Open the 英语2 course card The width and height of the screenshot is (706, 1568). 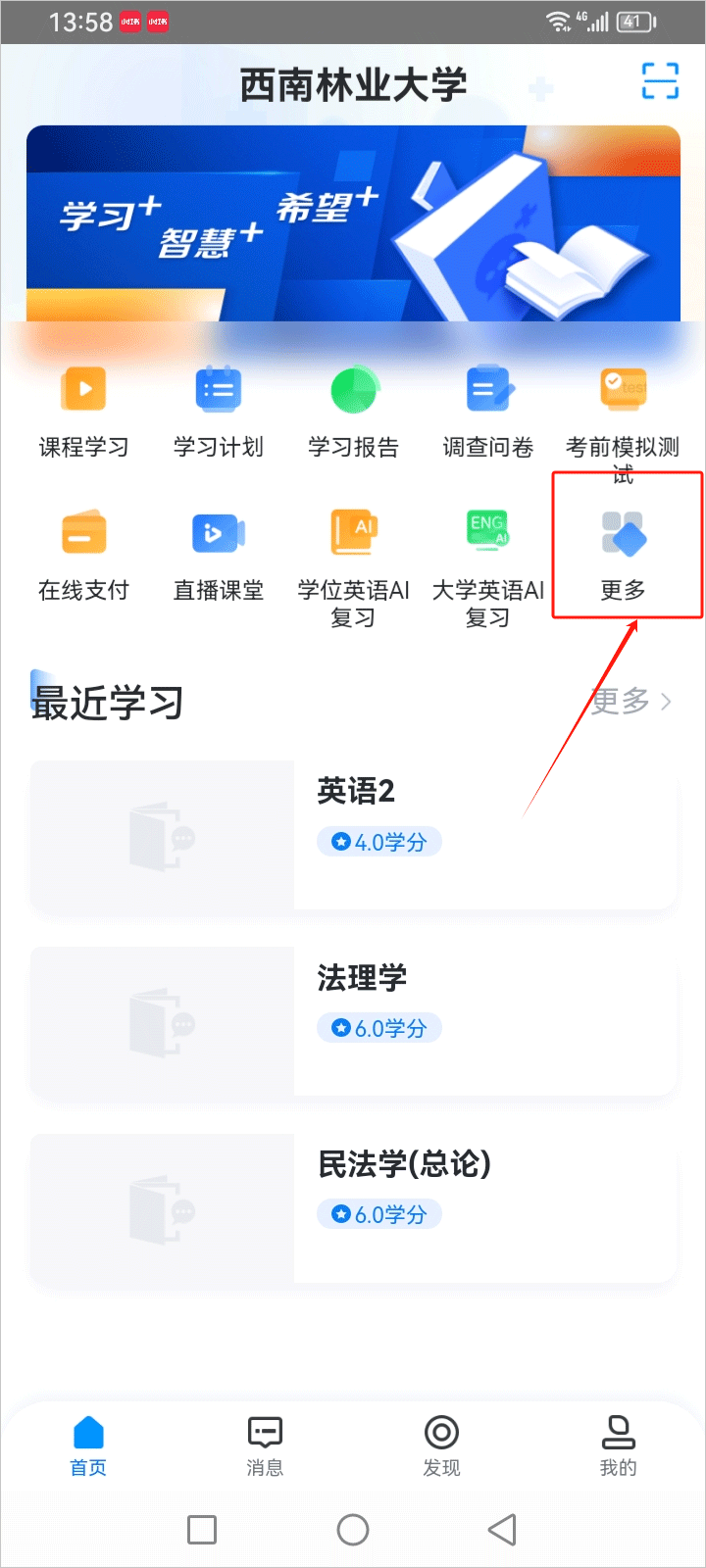pyautogui.click(x=353, y=835)
